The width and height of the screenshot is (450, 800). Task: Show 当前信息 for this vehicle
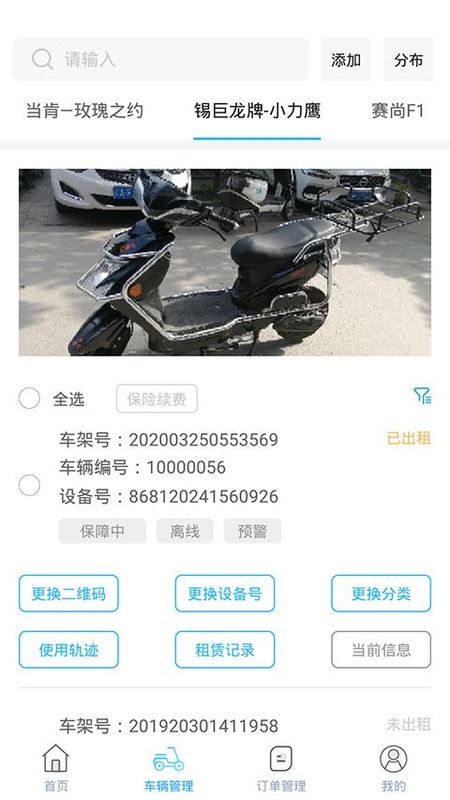click(381, 649)
